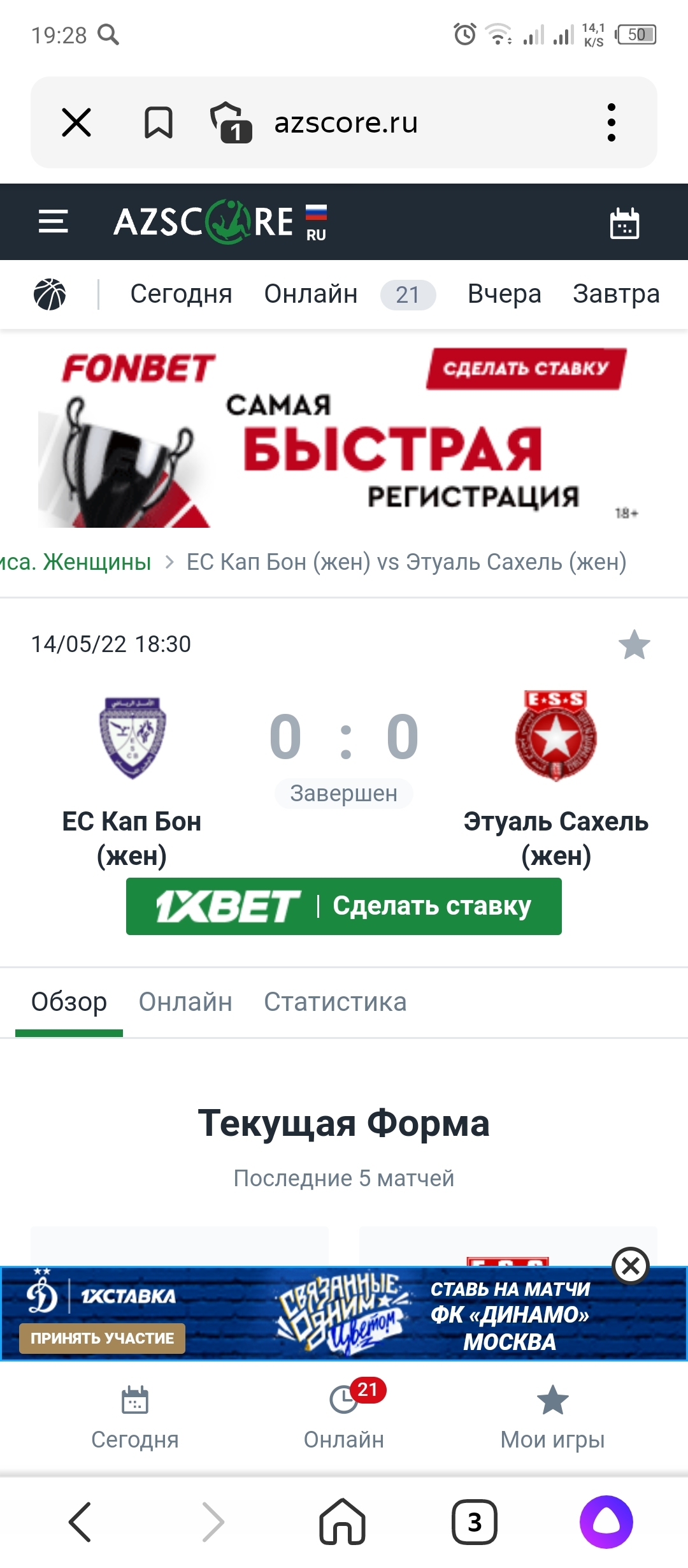Image resolution: width=688 pixels, height=1568 pixels.
Task: Bookmark this page in browser
Action: (x=159, y=122)
